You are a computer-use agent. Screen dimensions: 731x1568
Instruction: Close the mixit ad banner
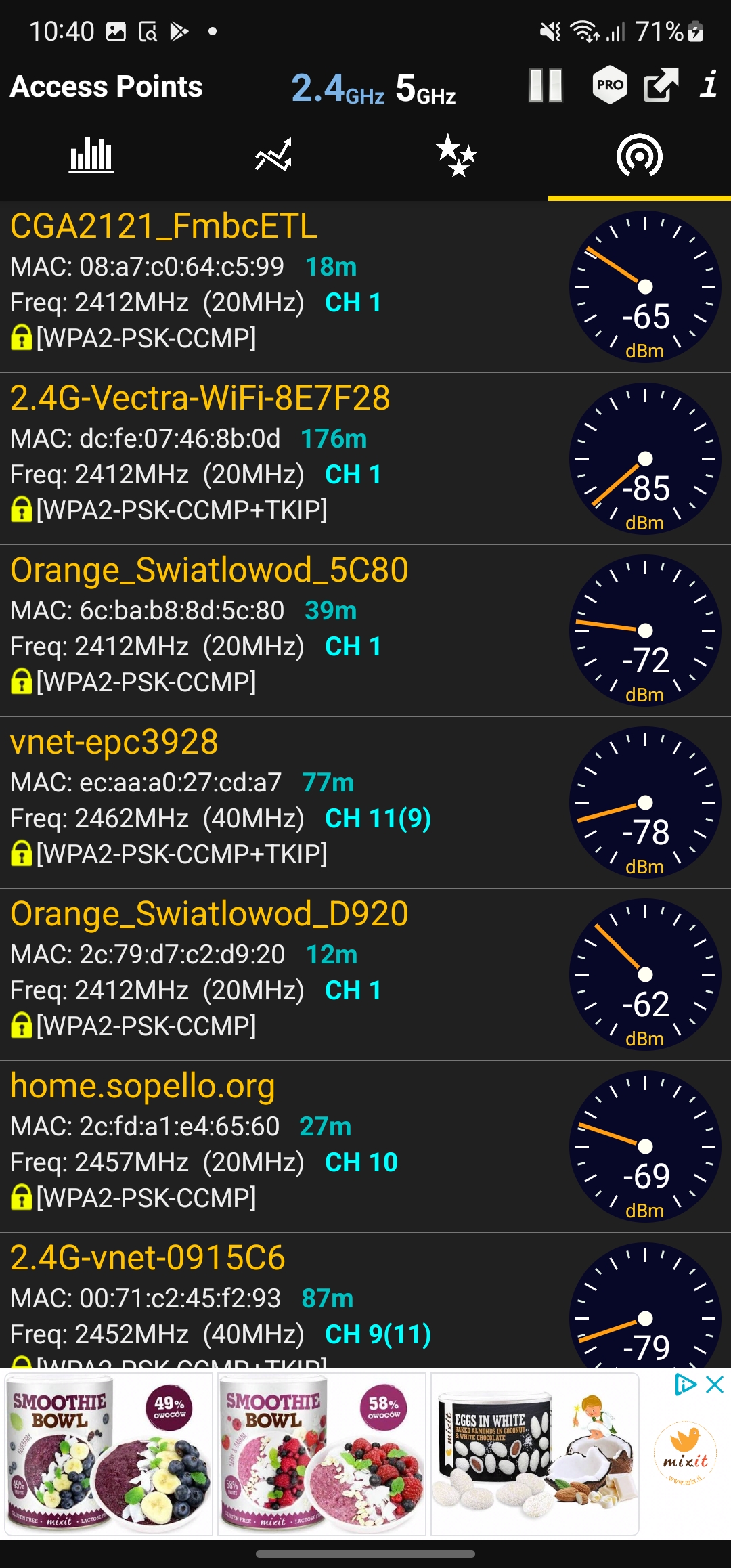(x=715, y=1385)
